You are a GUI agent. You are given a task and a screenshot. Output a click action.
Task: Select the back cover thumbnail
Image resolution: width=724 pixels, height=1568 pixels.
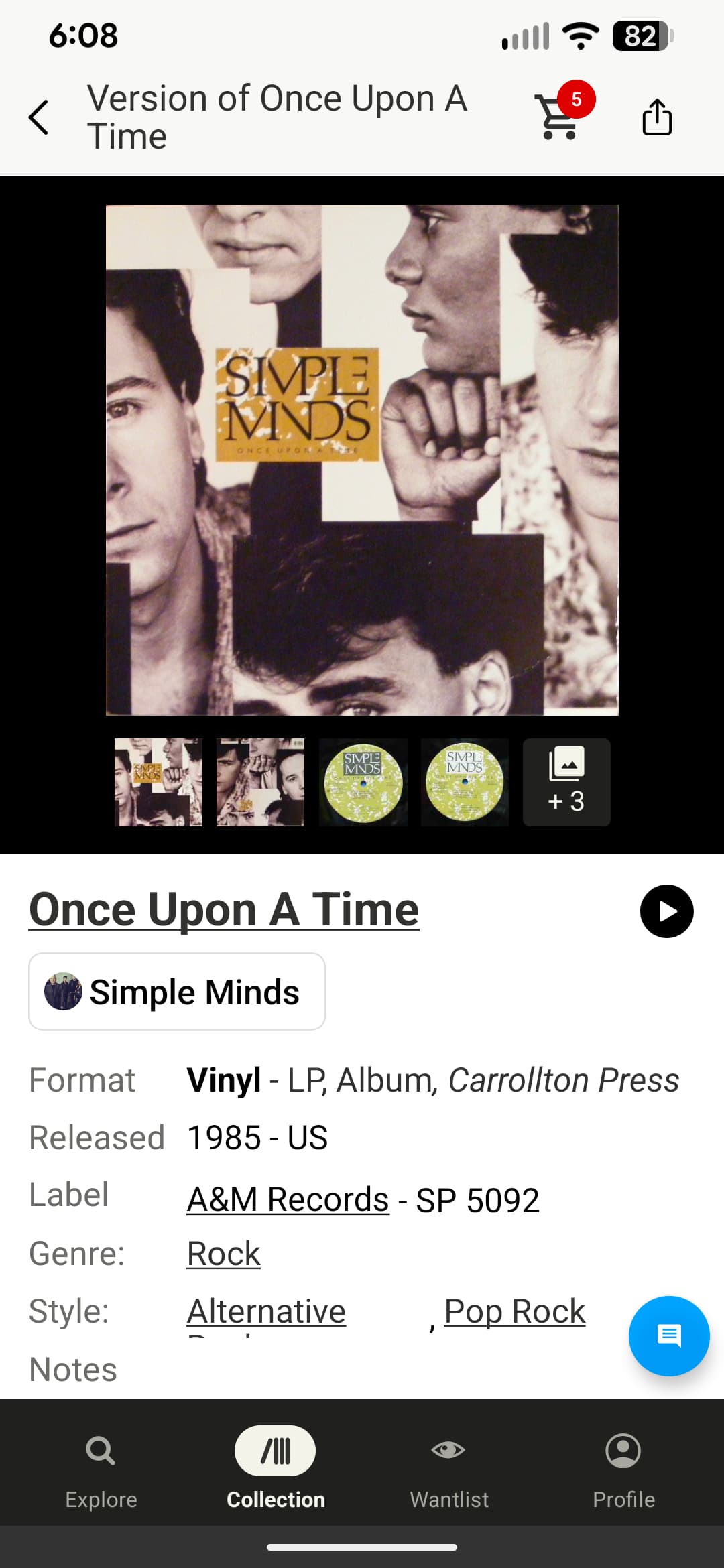point(260,782)
